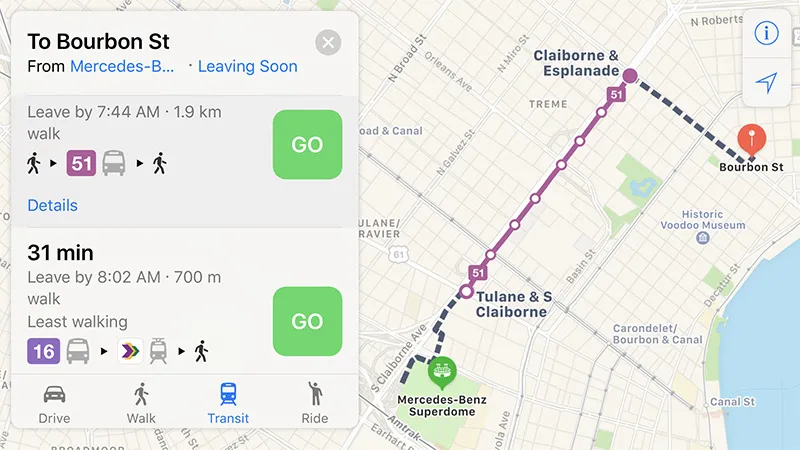View Details of the route 51 trip

[52, 205]
